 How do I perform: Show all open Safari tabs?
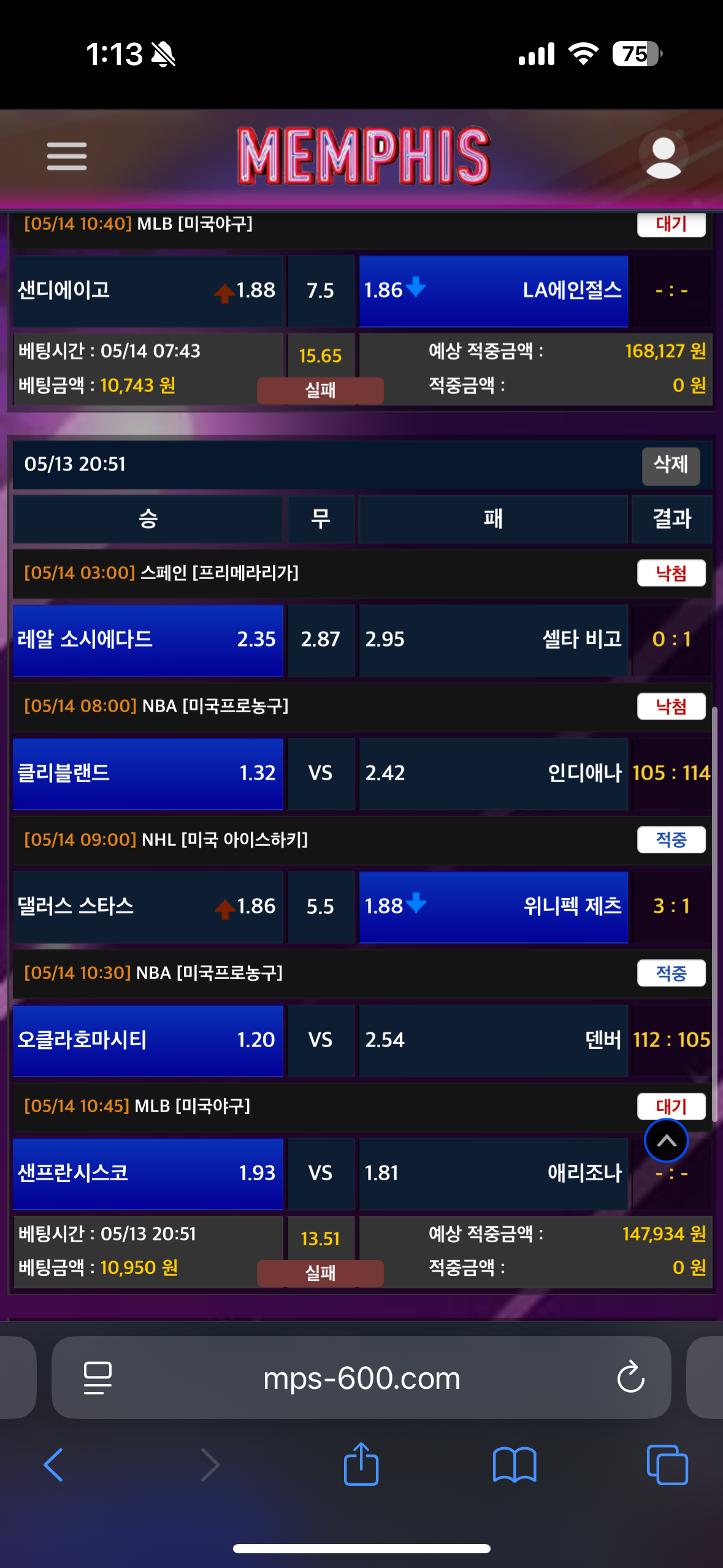pos(667,1465)
